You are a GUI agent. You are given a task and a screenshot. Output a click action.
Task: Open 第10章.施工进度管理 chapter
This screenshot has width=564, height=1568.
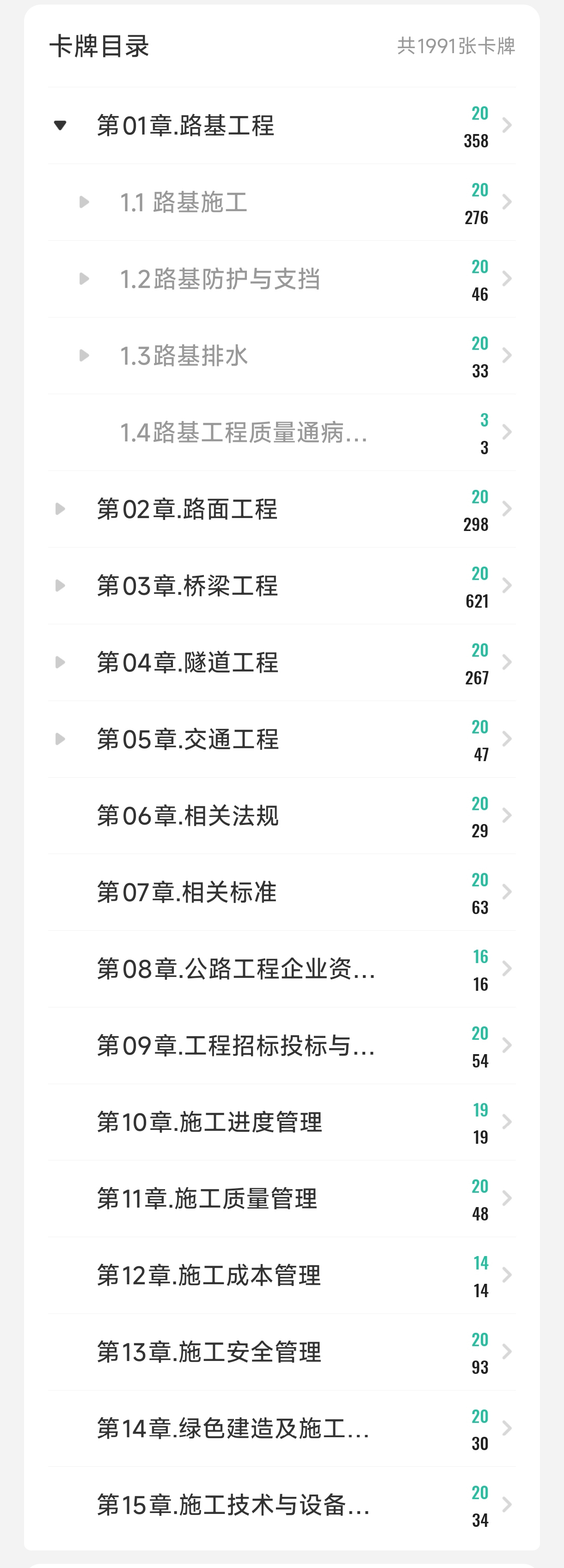209,1122
